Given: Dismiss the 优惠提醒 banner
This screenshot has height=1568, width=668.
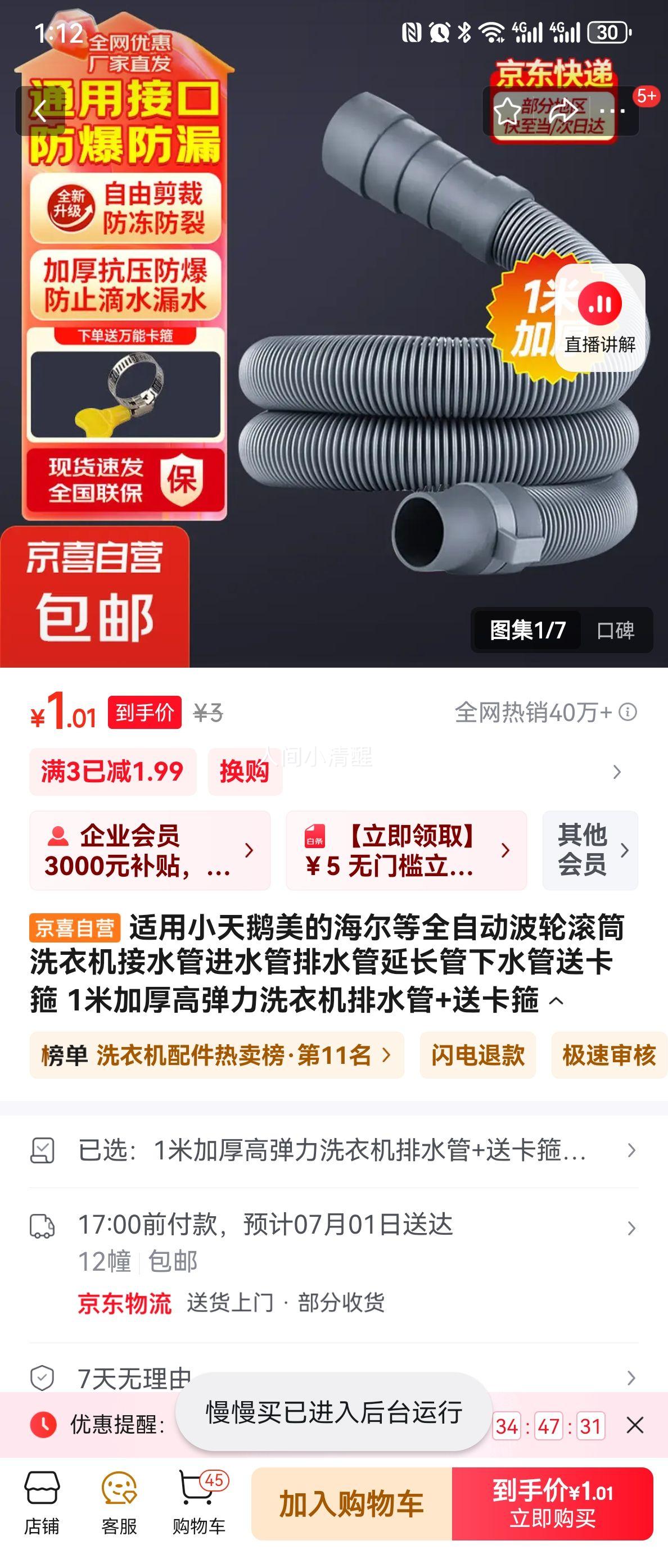Looking at the screenshot, I should [x=634, y=1425].
